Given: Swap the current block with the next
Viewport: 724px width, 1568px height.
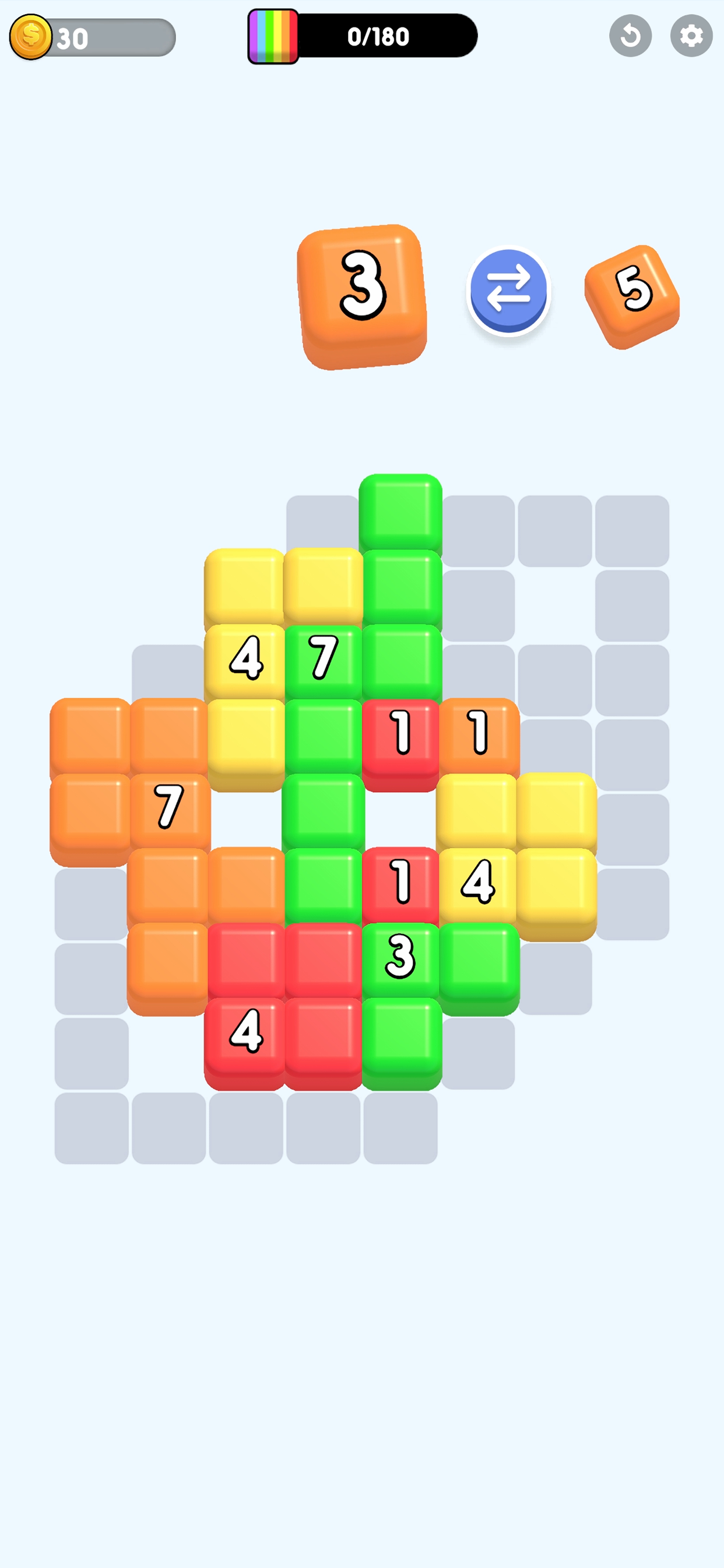Looking at the screenshot, I should 509,290.
